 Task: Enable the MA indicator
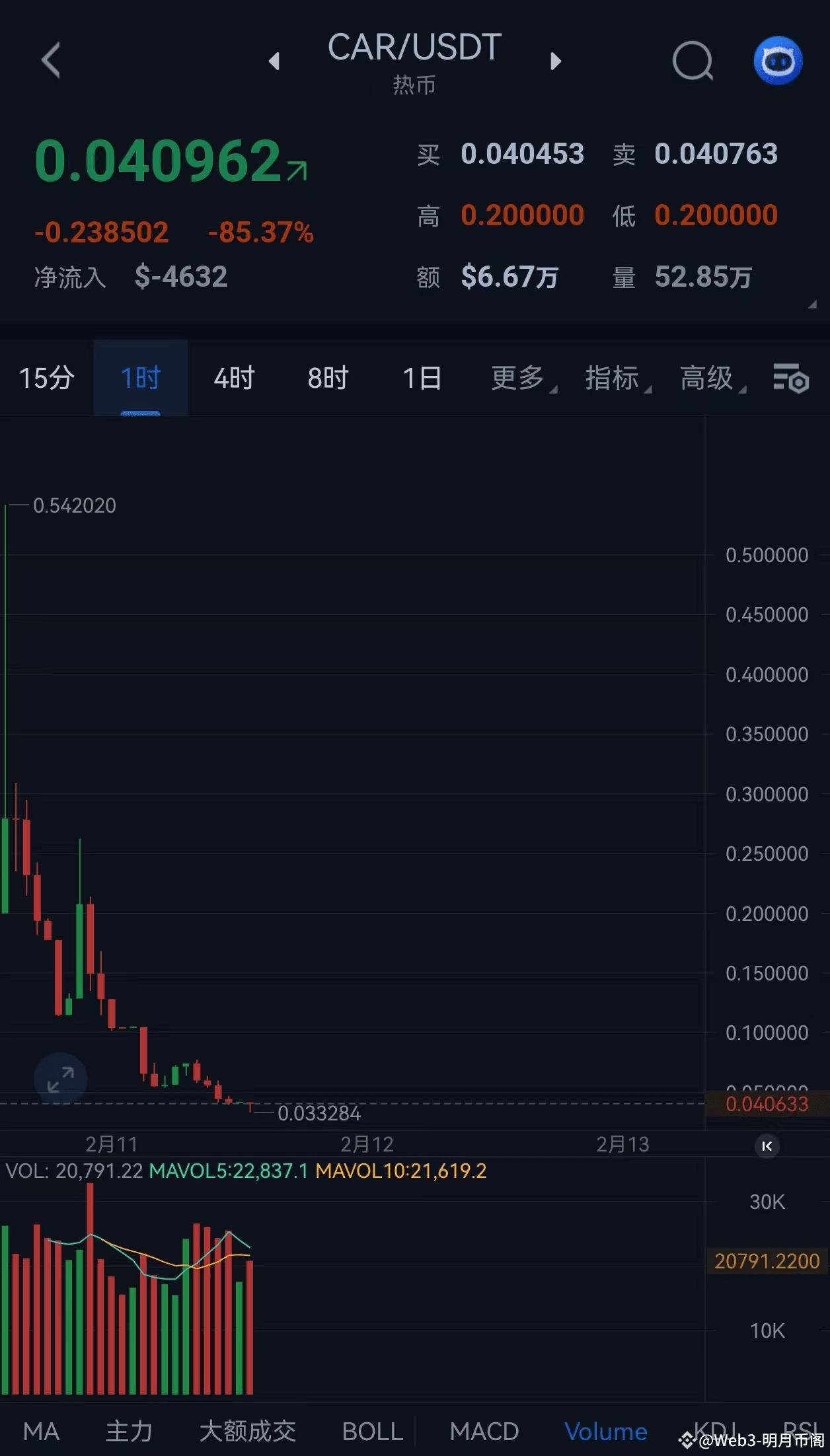pyautogui.click(x=41, y=1432)
